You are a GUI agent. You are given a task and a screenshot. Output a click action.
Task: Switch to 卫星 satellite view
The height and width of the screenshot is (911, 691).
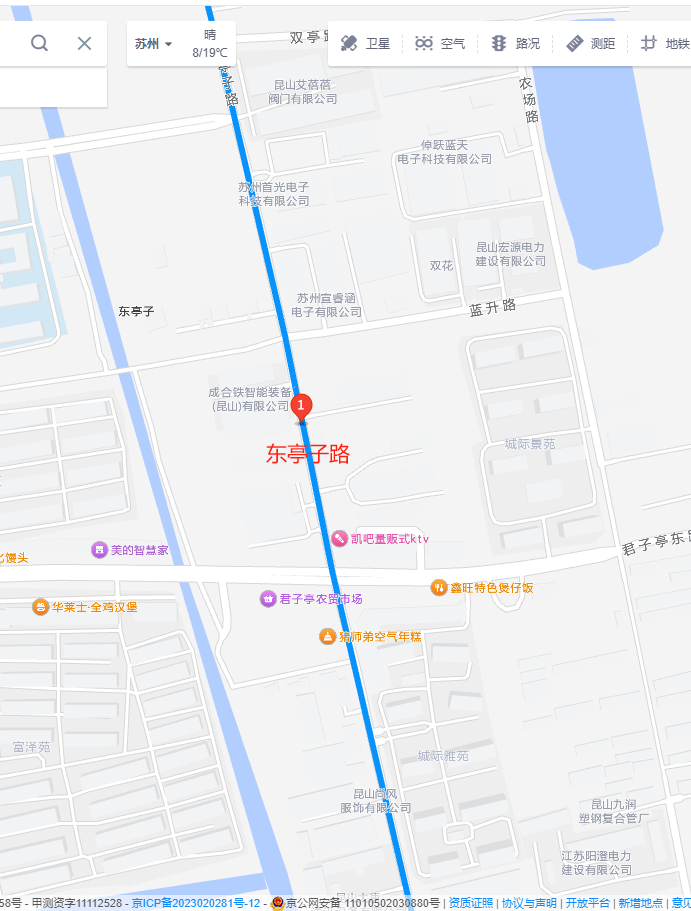tap(366, 44)
